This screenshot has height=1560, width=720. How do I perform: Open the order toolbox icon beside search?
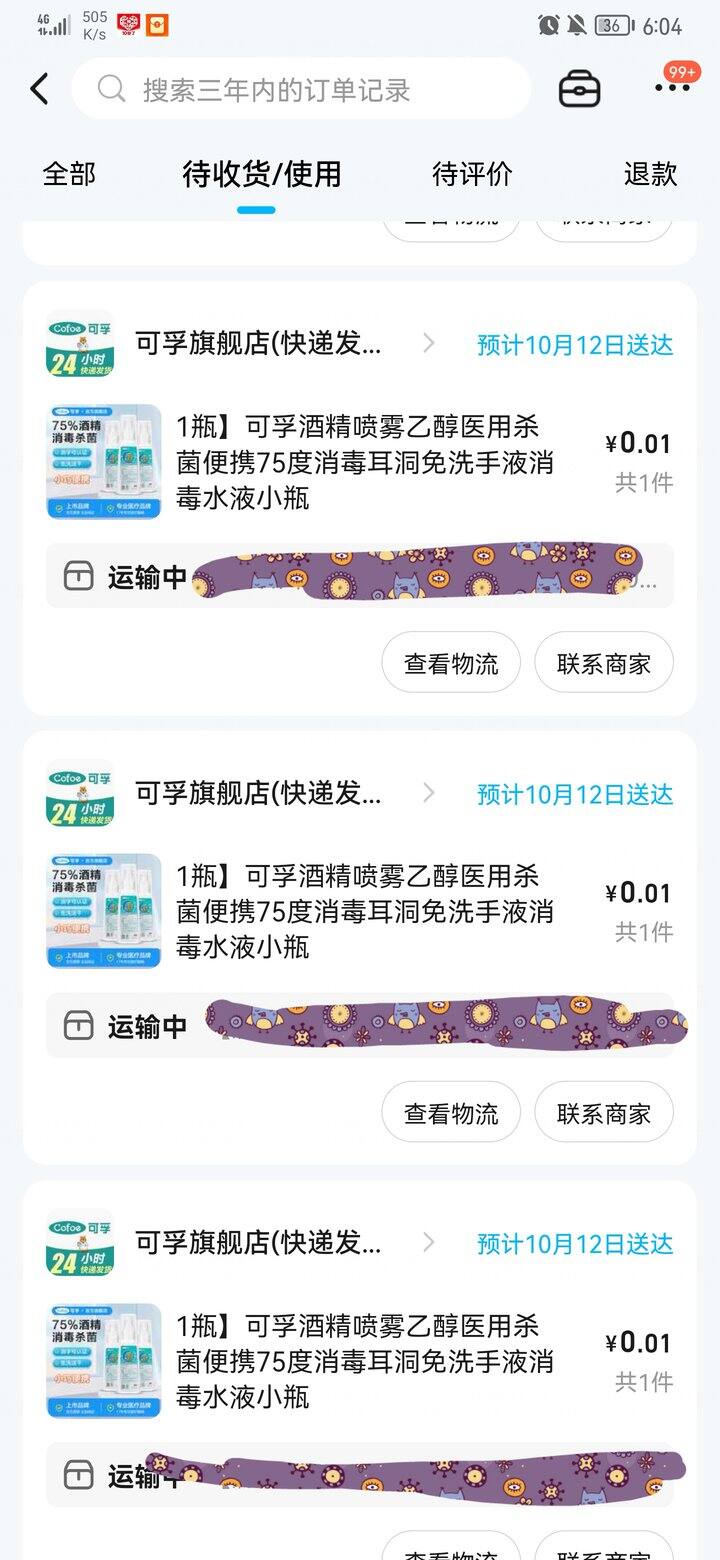tap(582, 88)
